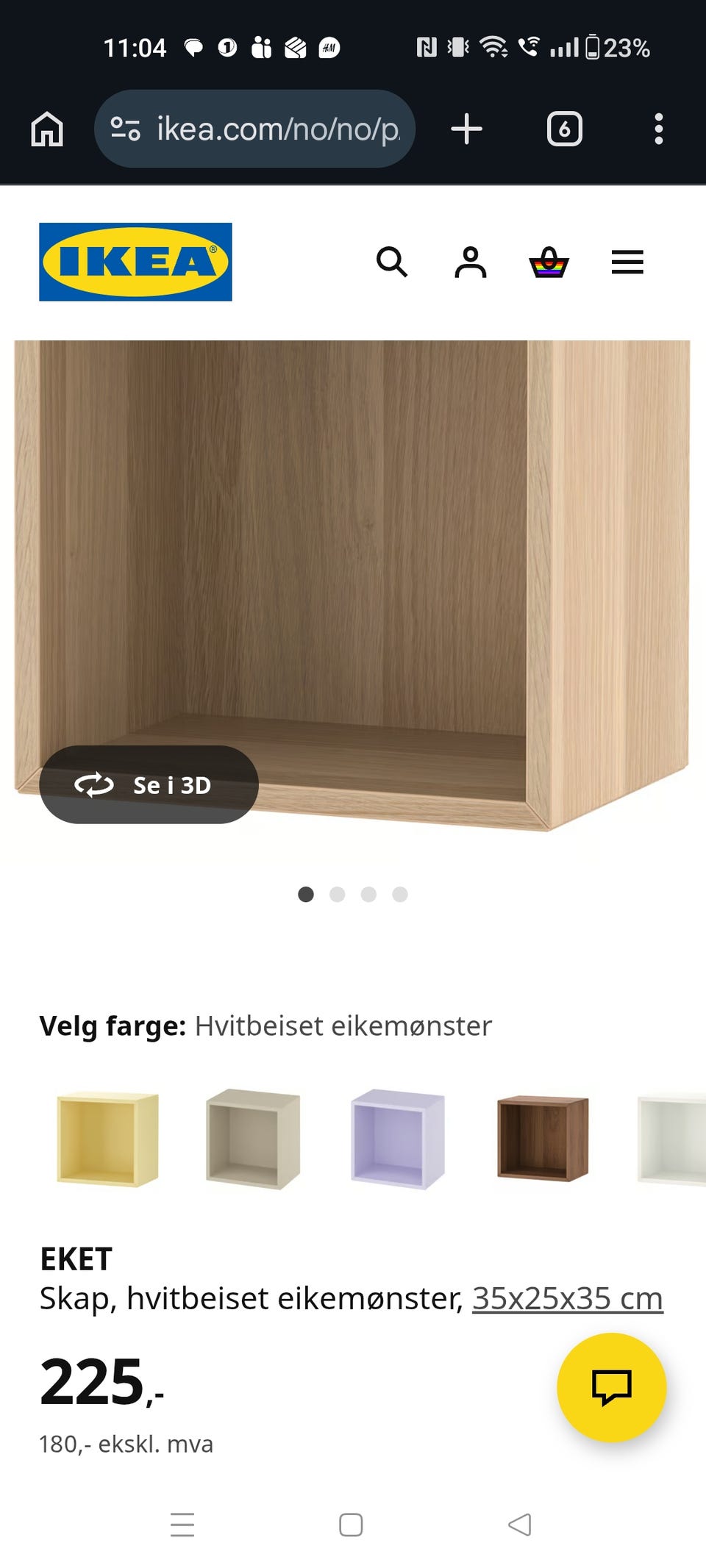The width and height of the screenshot is (706, 1568).
Task: Open Chrome's overflow menu
Action: point(658,129)
